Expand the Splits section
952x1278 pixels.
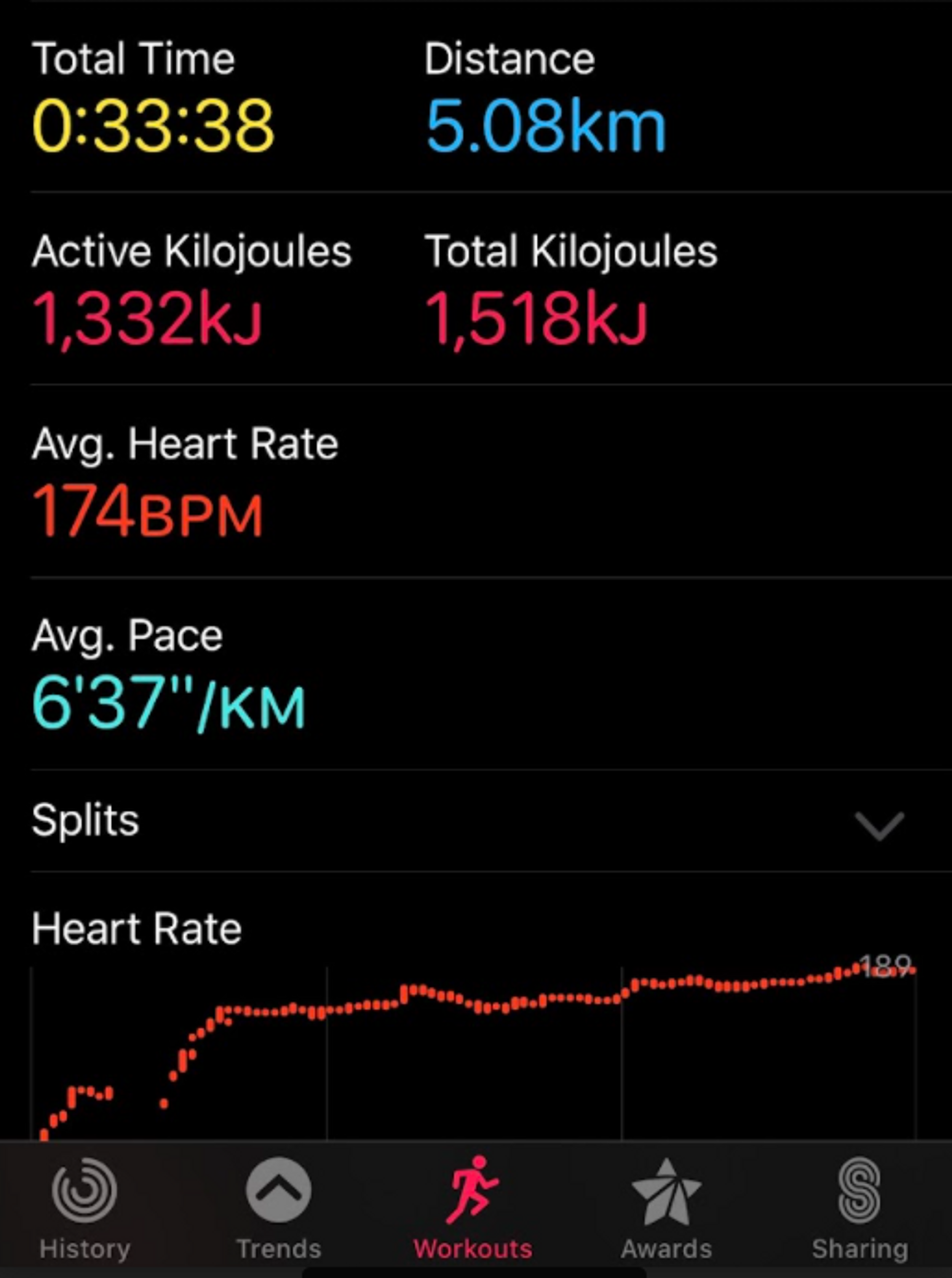pyautogui.click(x=879, y=825)
